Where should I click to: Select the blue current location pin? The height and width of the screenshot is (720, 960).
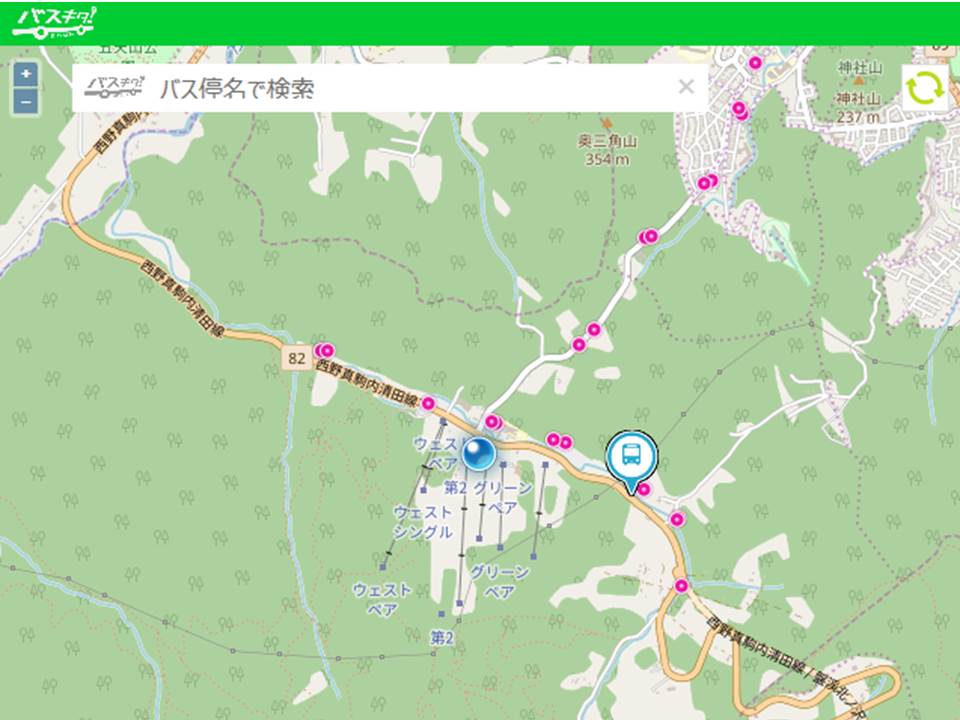point(480,454)
